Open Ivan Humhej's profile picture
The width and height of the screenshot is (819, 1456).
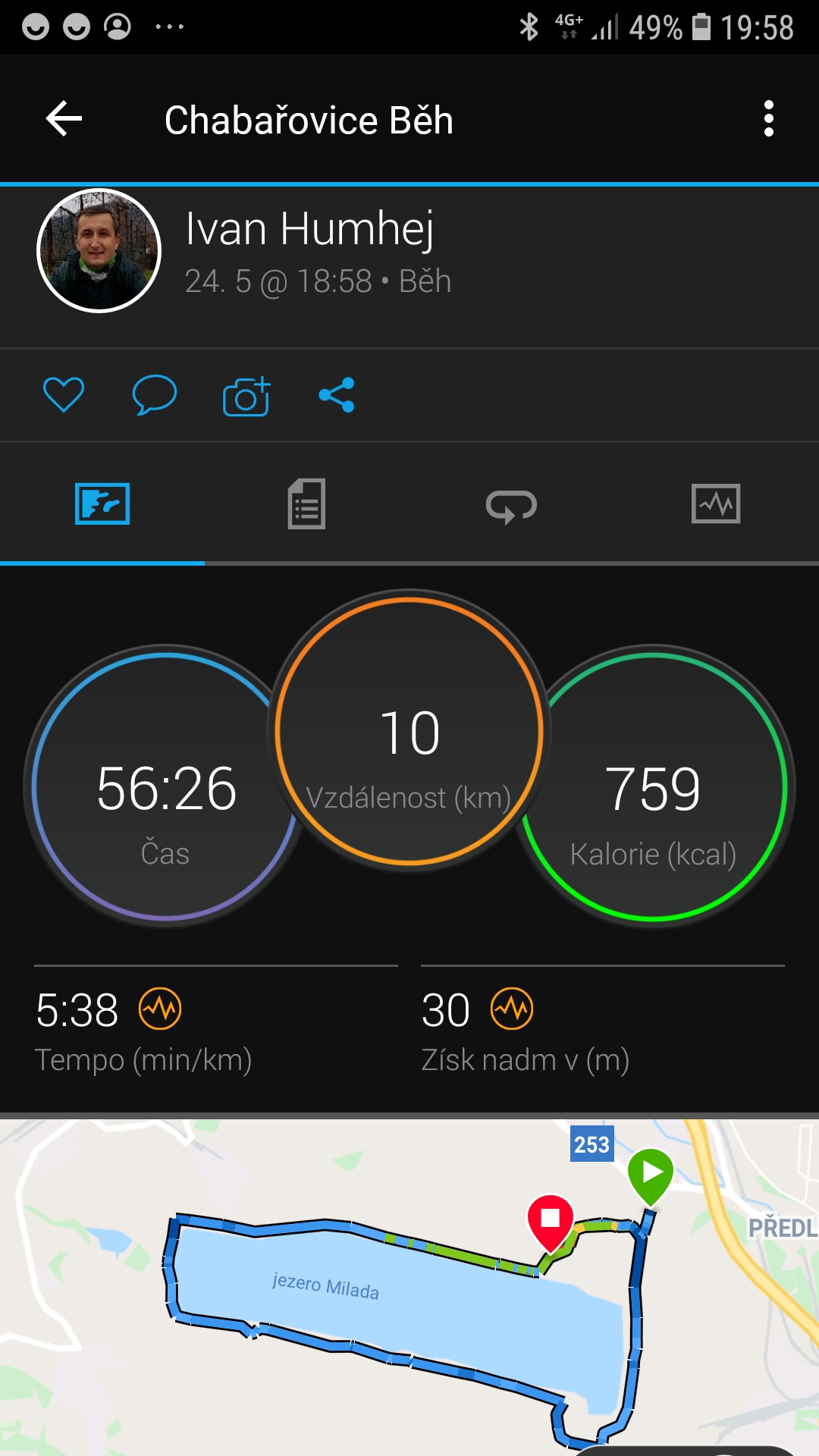(99, 250)
